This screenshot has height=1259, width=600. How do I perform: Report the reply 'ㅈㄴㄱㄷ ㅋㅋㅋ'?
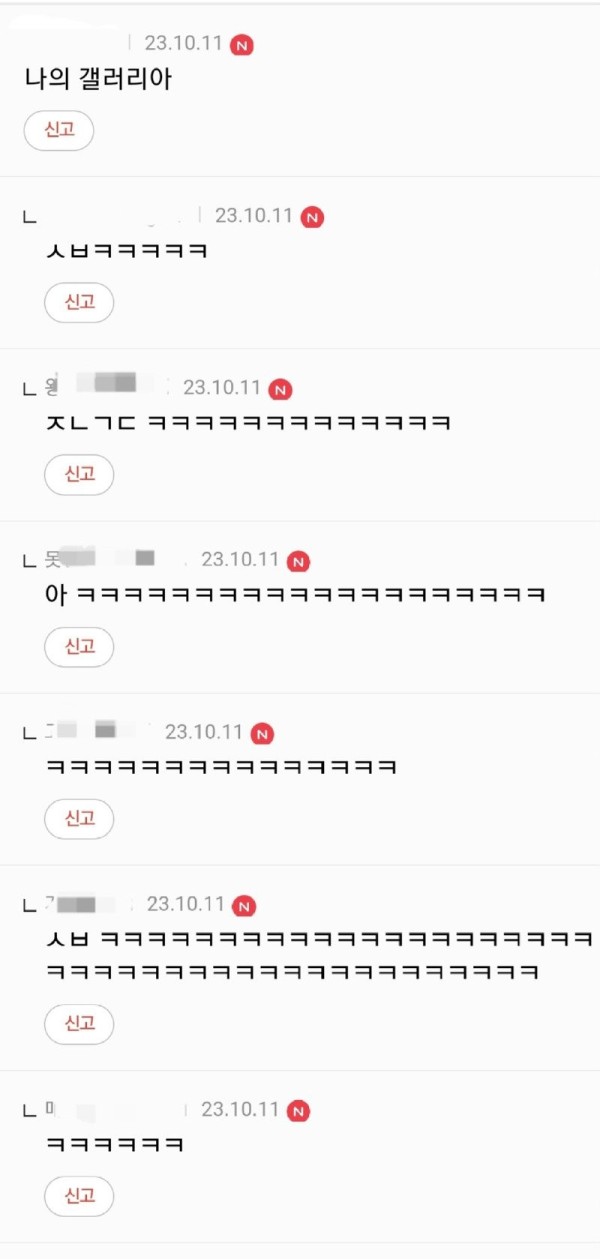point(79,474)
